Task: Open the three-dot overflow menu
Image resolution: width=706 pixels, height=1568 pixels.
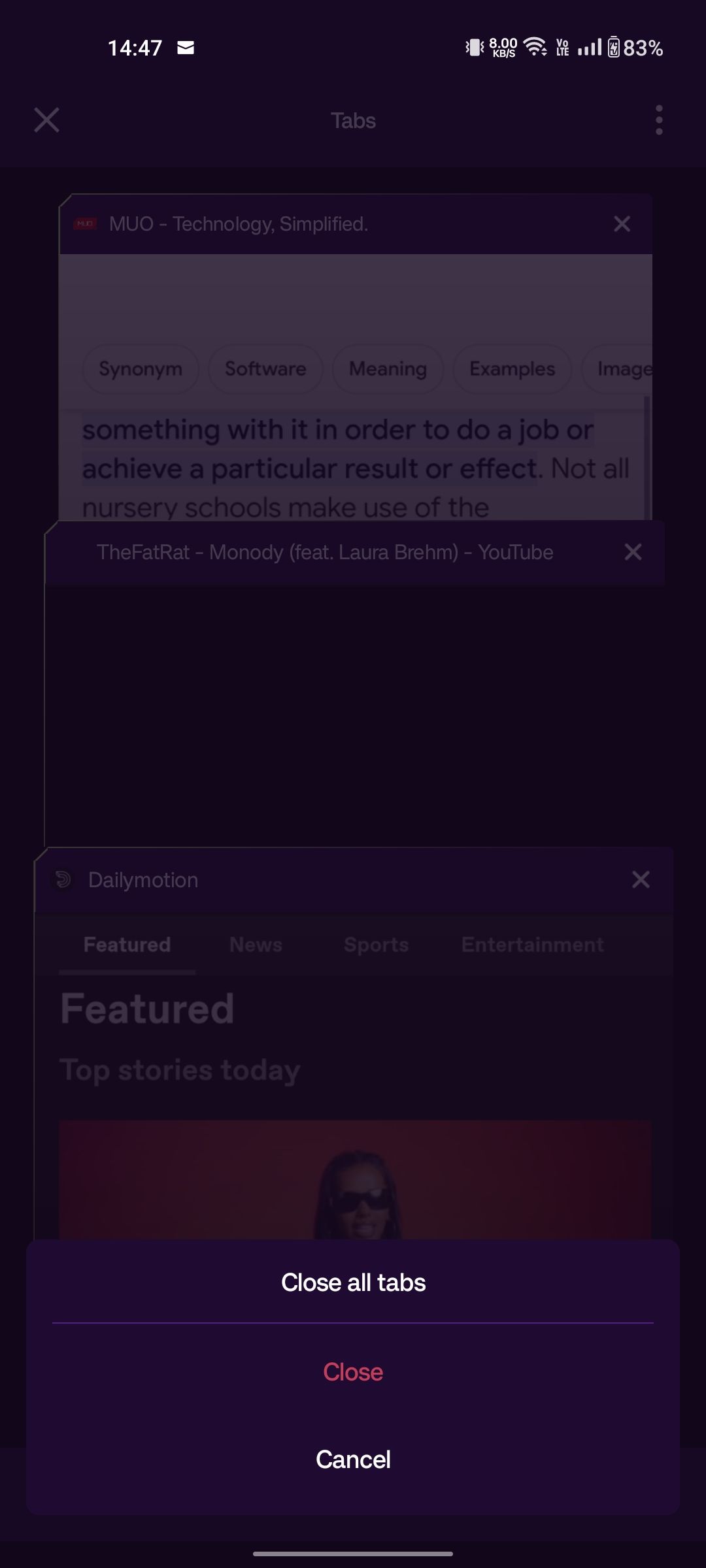Action: pos(659,120)
